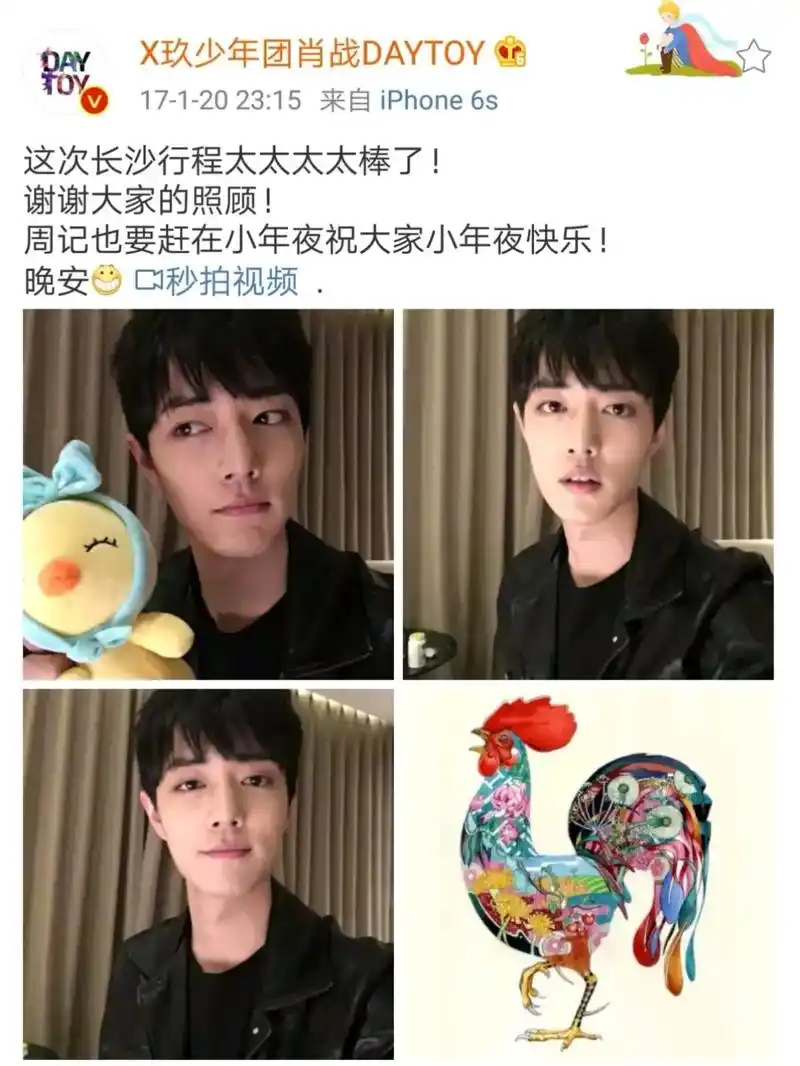The width and height of the screenshot is (800, 1066).
Task: Open the DAYTOY profile avatar
Action: point(67,74)
